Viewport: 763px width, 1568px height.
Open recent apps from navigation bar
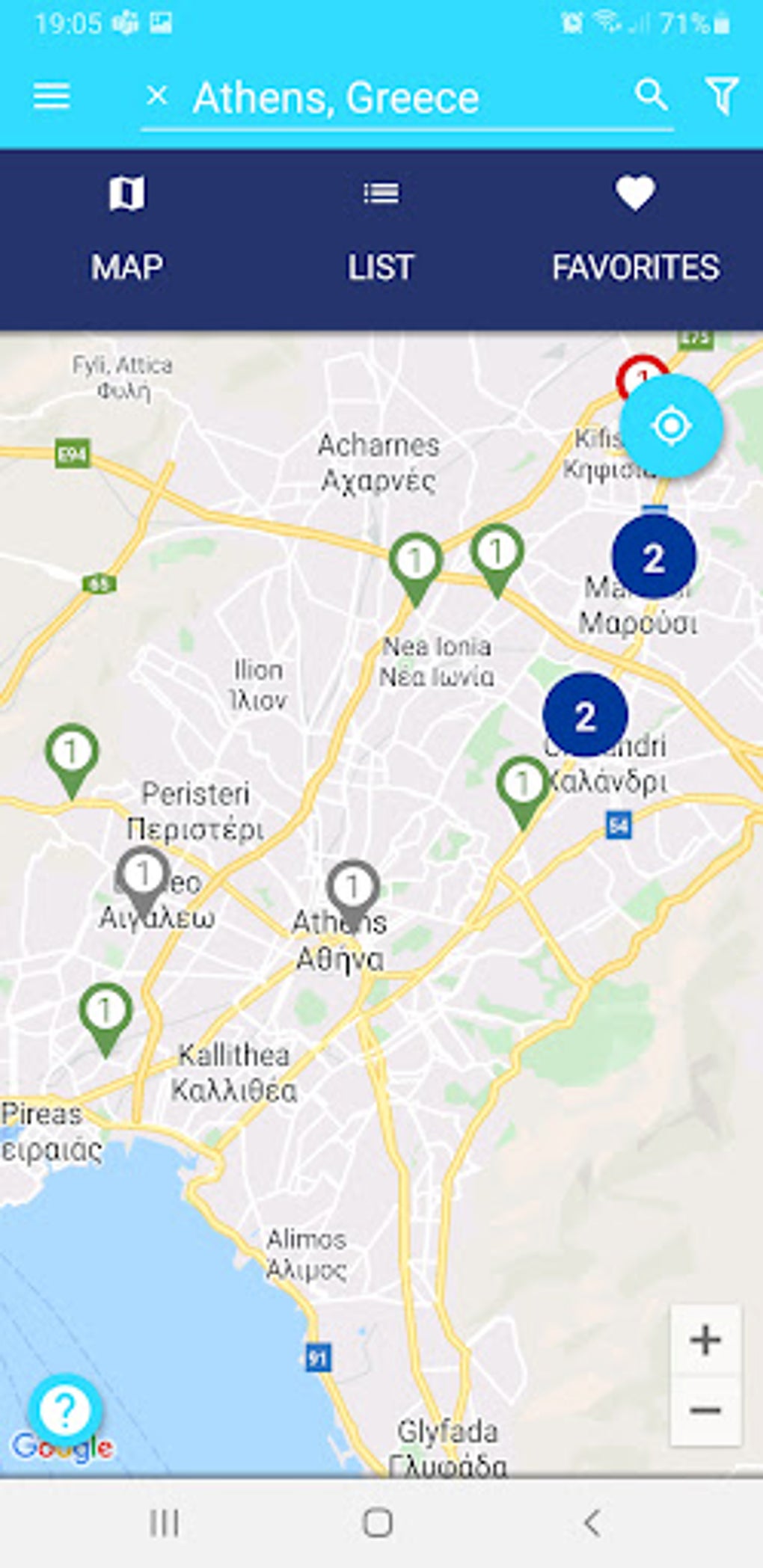coord(165,1522)
